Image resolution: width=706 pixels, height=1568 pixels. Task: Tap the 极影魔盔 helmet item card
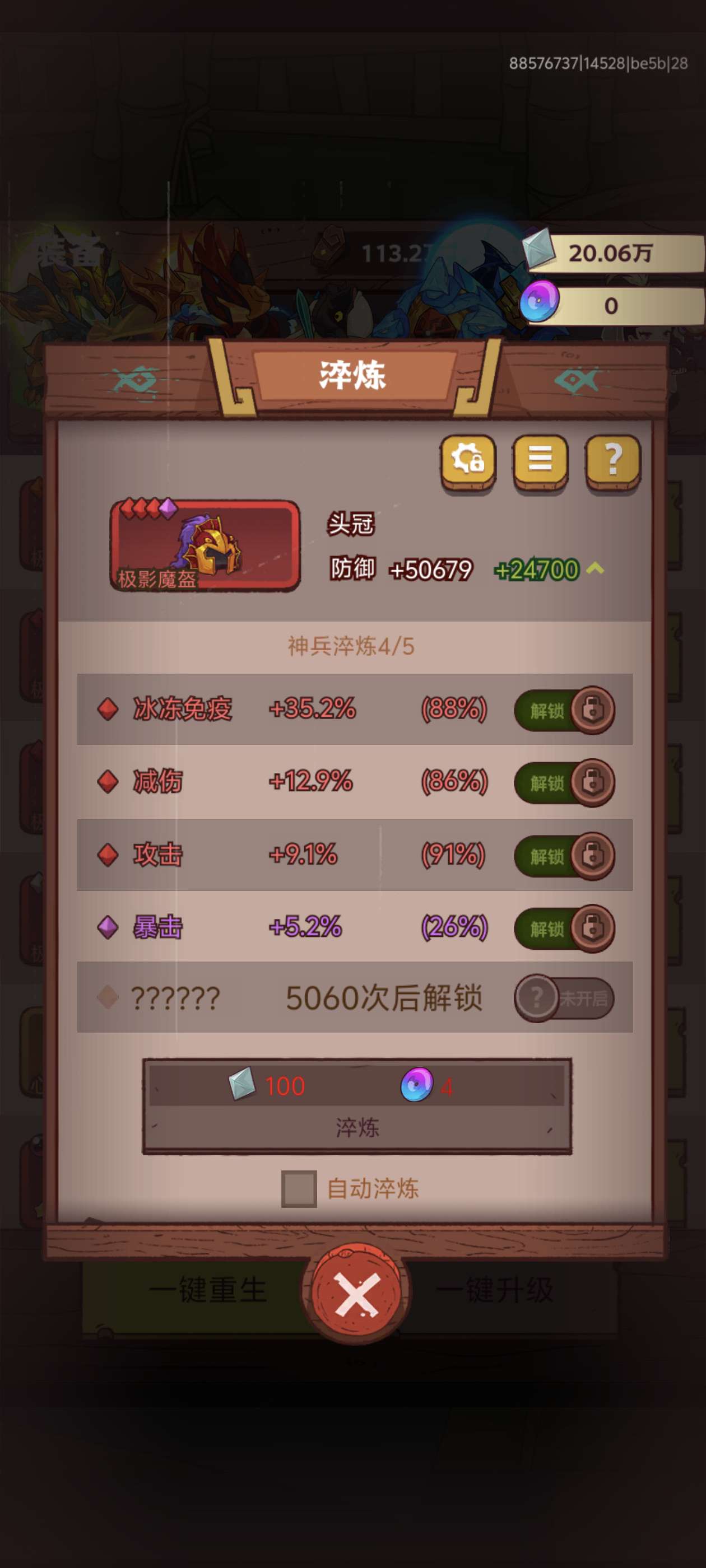(205, 546)
